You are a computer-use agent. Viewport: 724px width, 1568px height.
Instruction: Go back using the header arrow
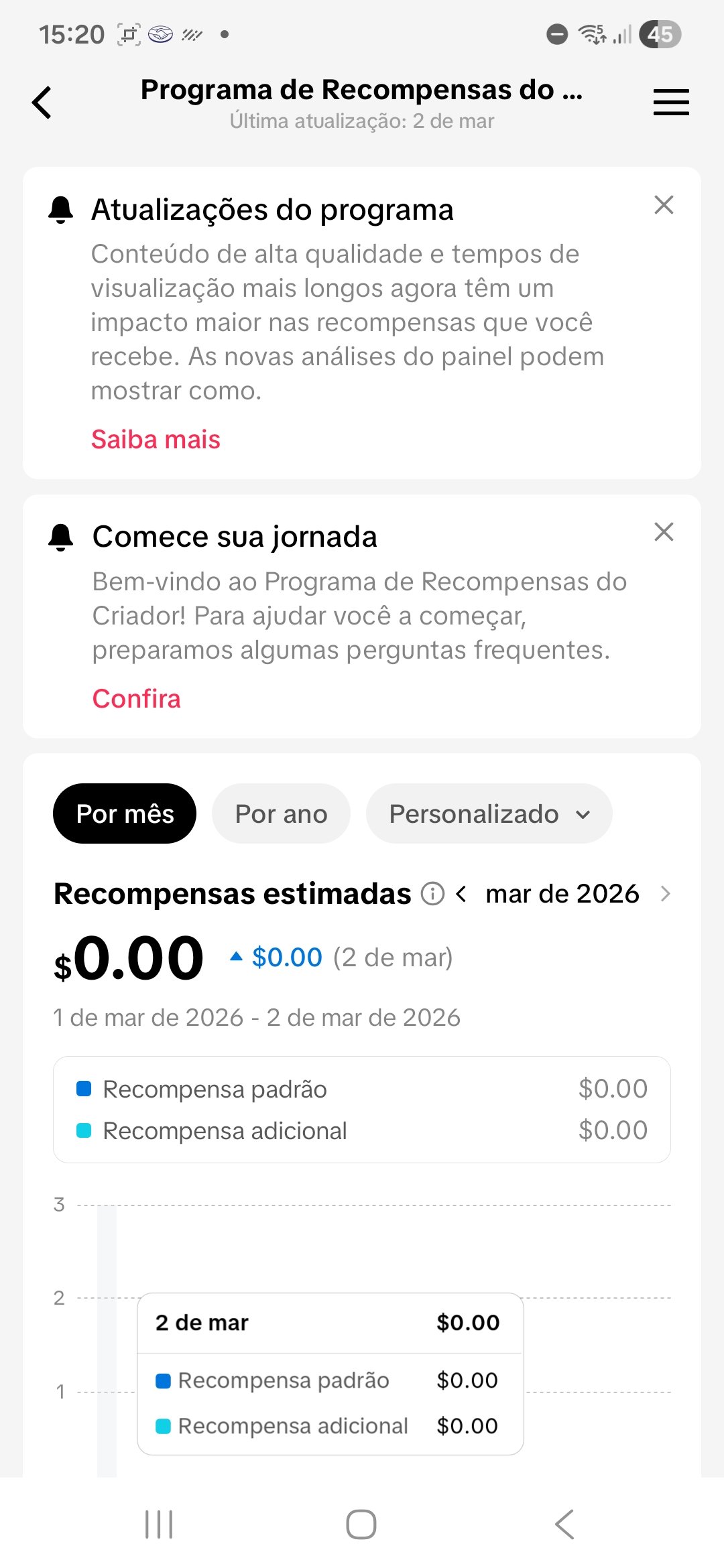[x=42, y=103]
